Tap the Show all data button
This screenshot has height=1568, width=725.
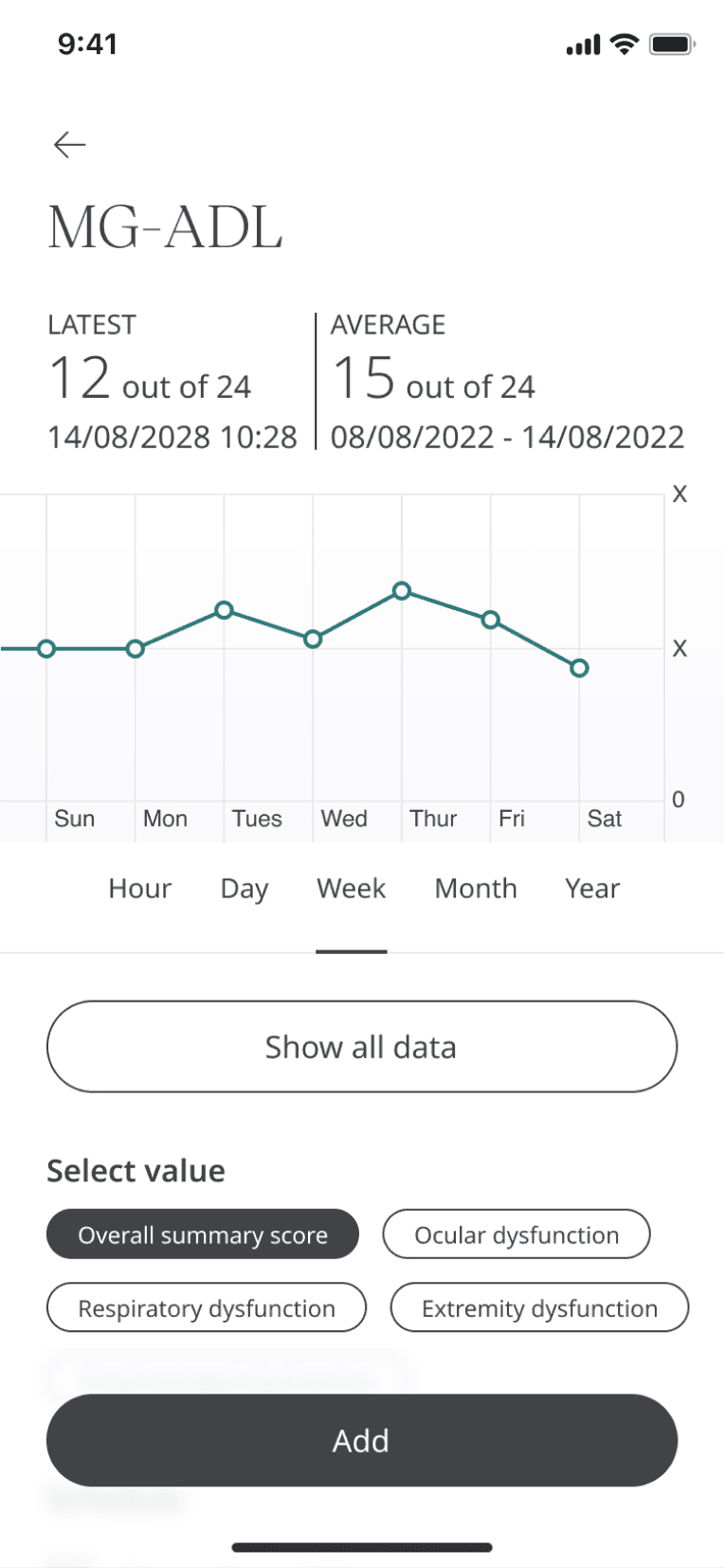click(362, 1047)
